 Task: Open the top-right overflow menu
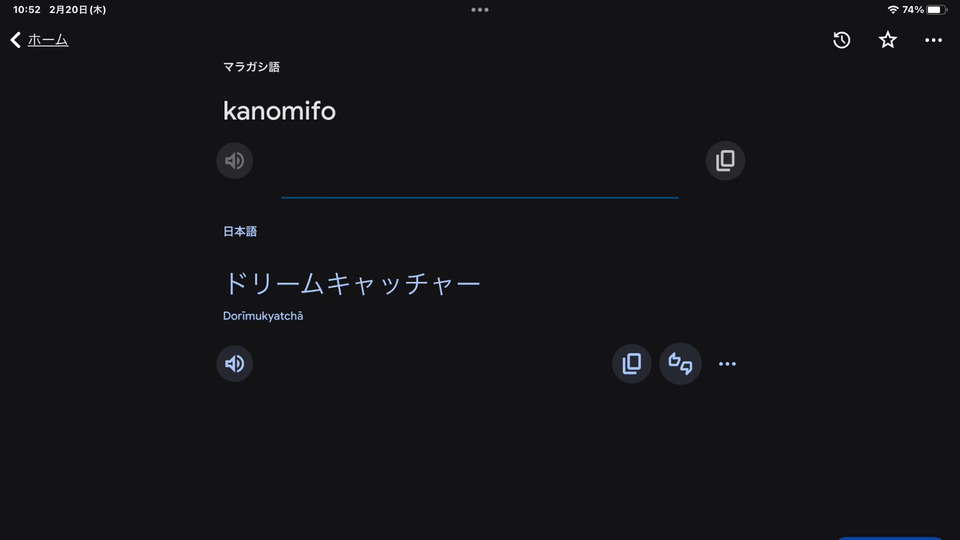click(933, 40)
